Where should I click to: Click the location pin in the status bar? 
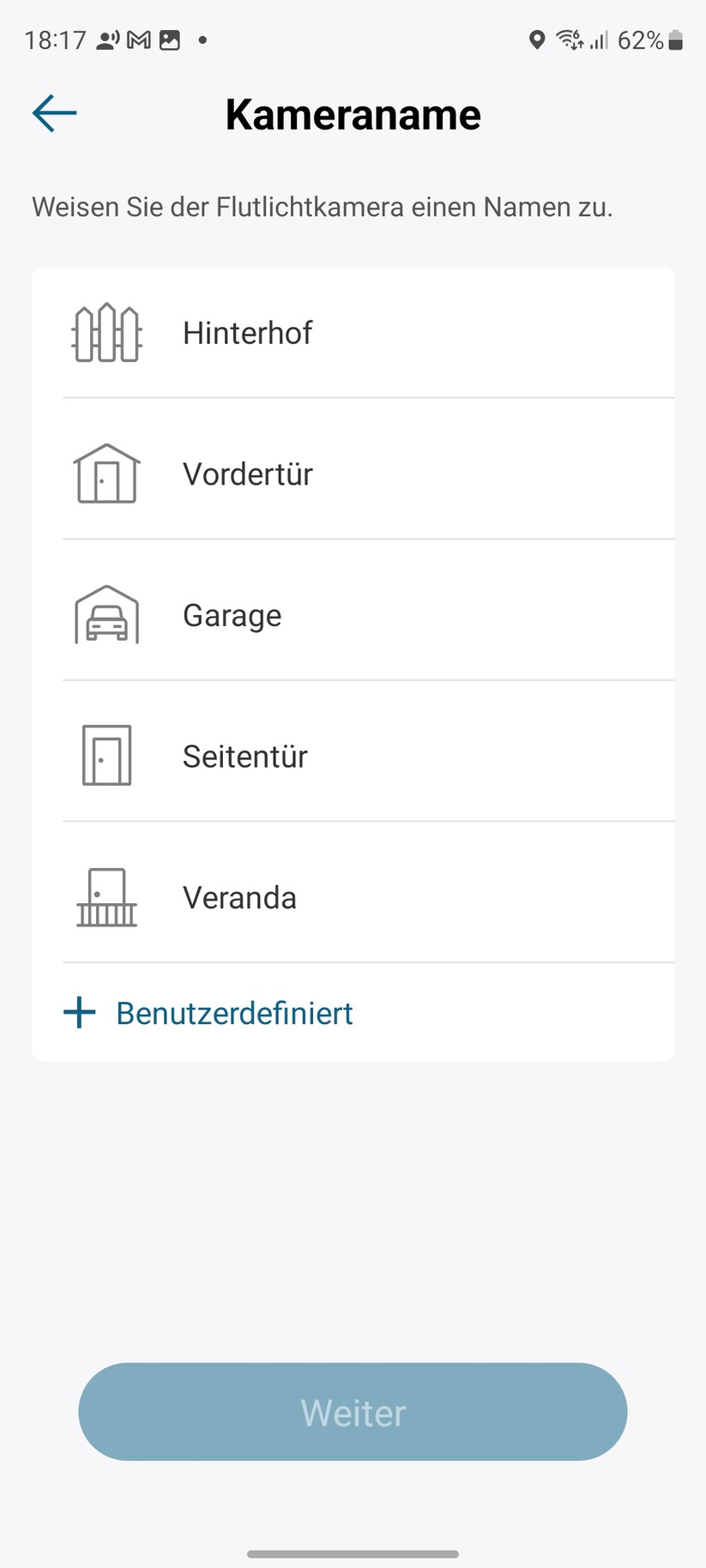point(537,39)
